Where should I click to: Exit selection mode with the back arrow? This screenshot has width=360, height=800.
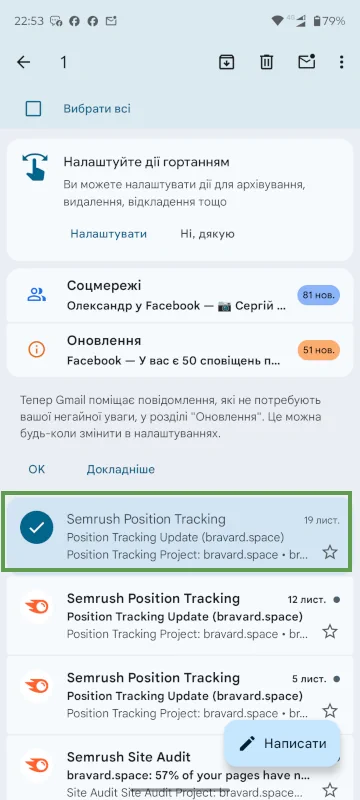tap(23, 62)
